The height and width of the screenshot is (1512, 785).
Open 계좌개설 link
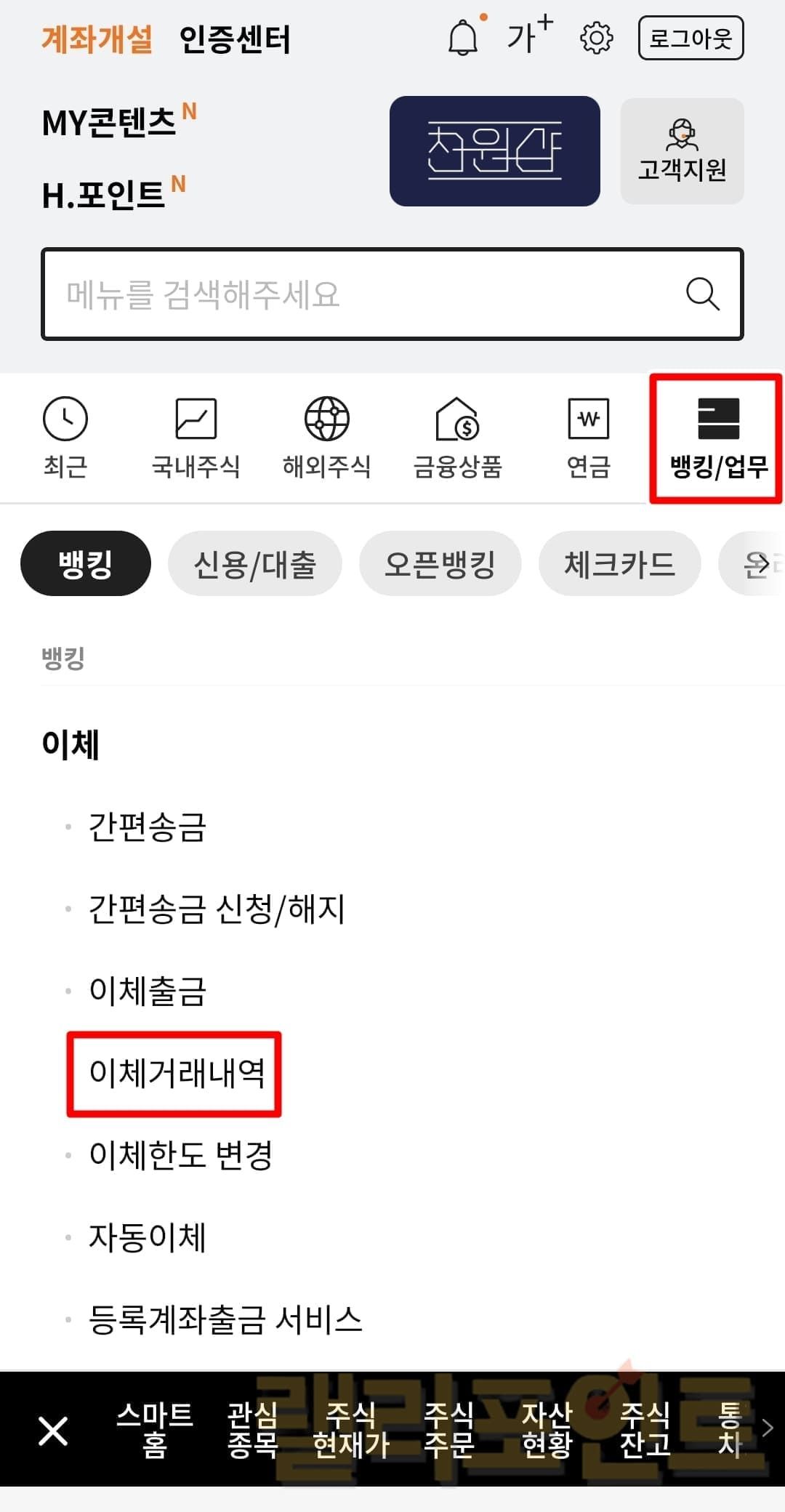[97, 39]
